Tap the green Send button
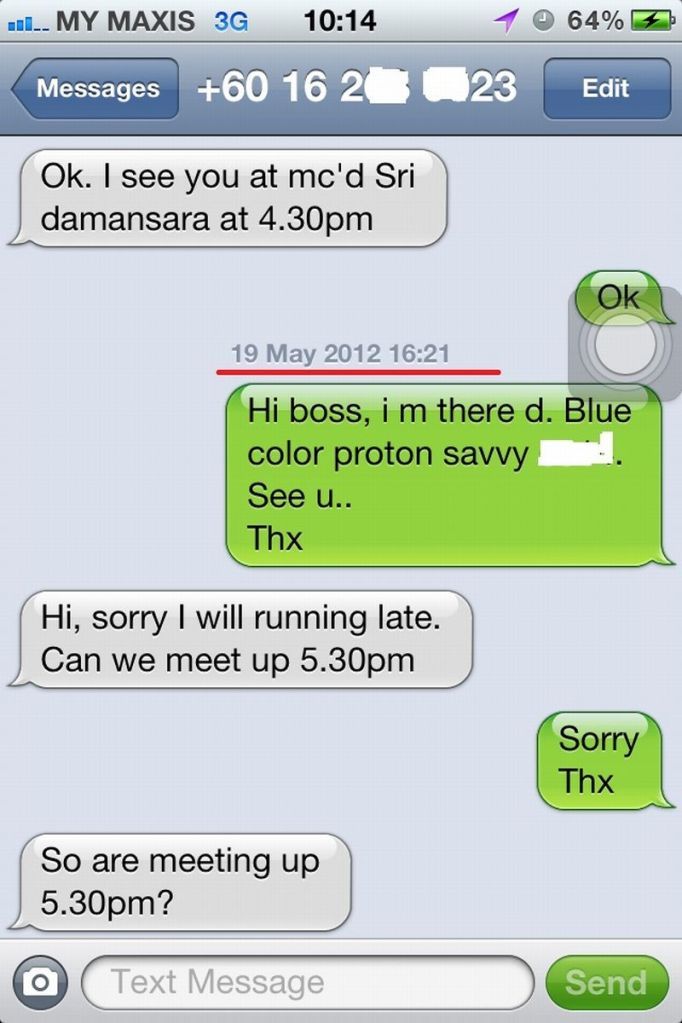The image size is (682, 1023). pyautogui.click(x=606, y=982)
